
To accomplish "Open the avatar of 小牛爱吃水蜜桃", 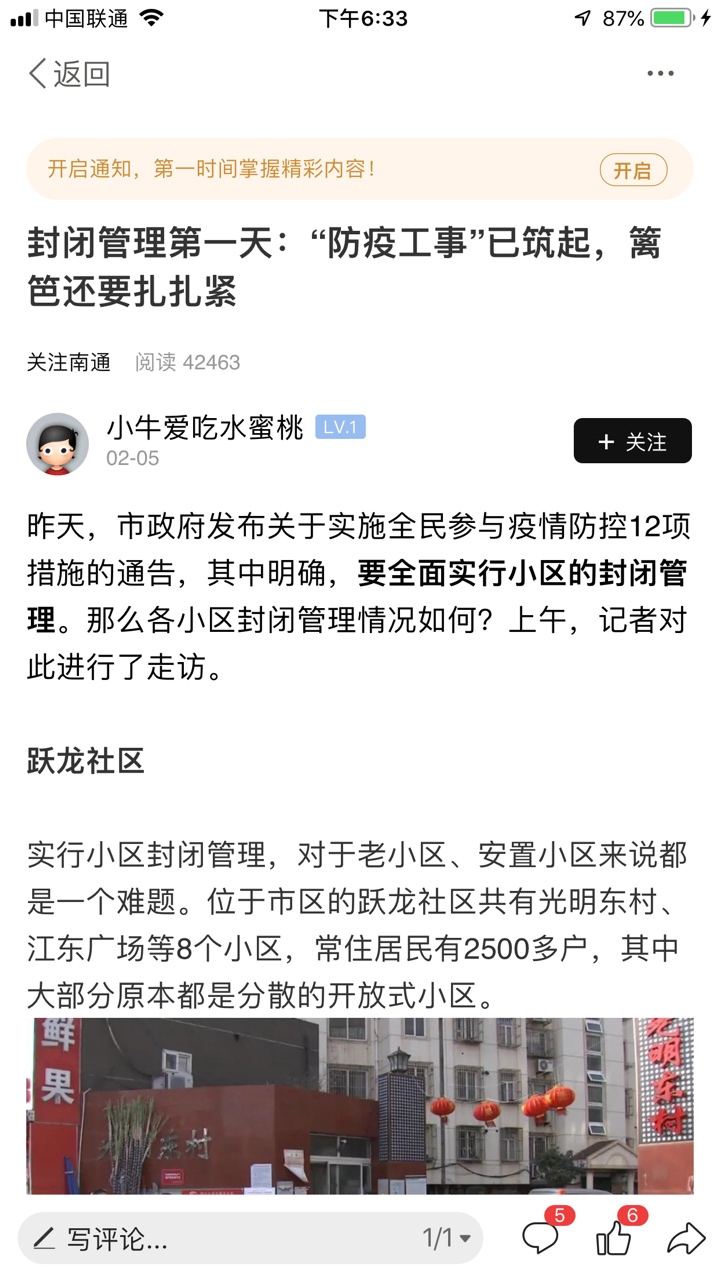I will 57,443.
